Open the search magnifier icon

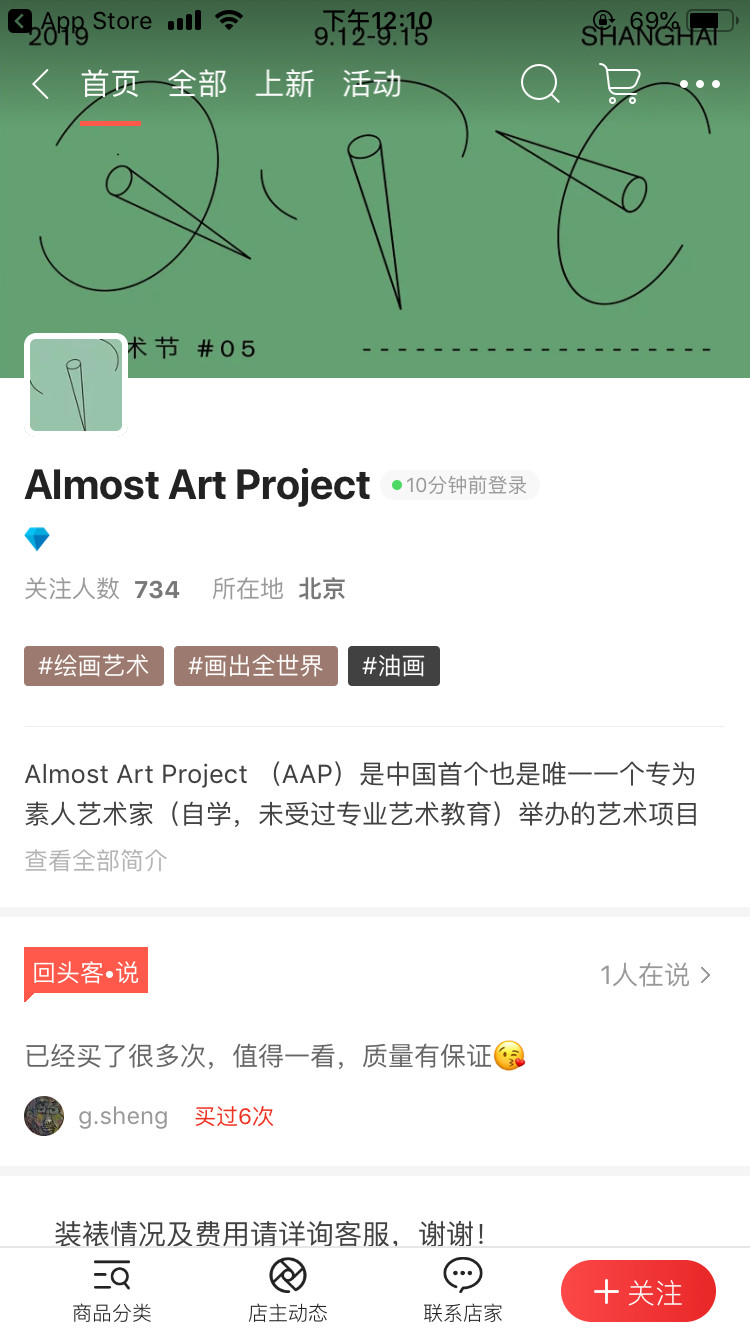point(541,84)
